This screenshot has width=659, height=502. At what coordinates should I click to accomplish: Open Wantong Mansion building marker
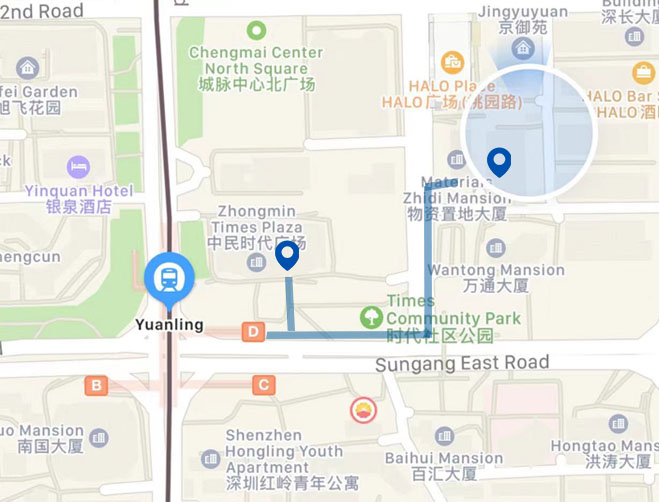click(494, 248)
